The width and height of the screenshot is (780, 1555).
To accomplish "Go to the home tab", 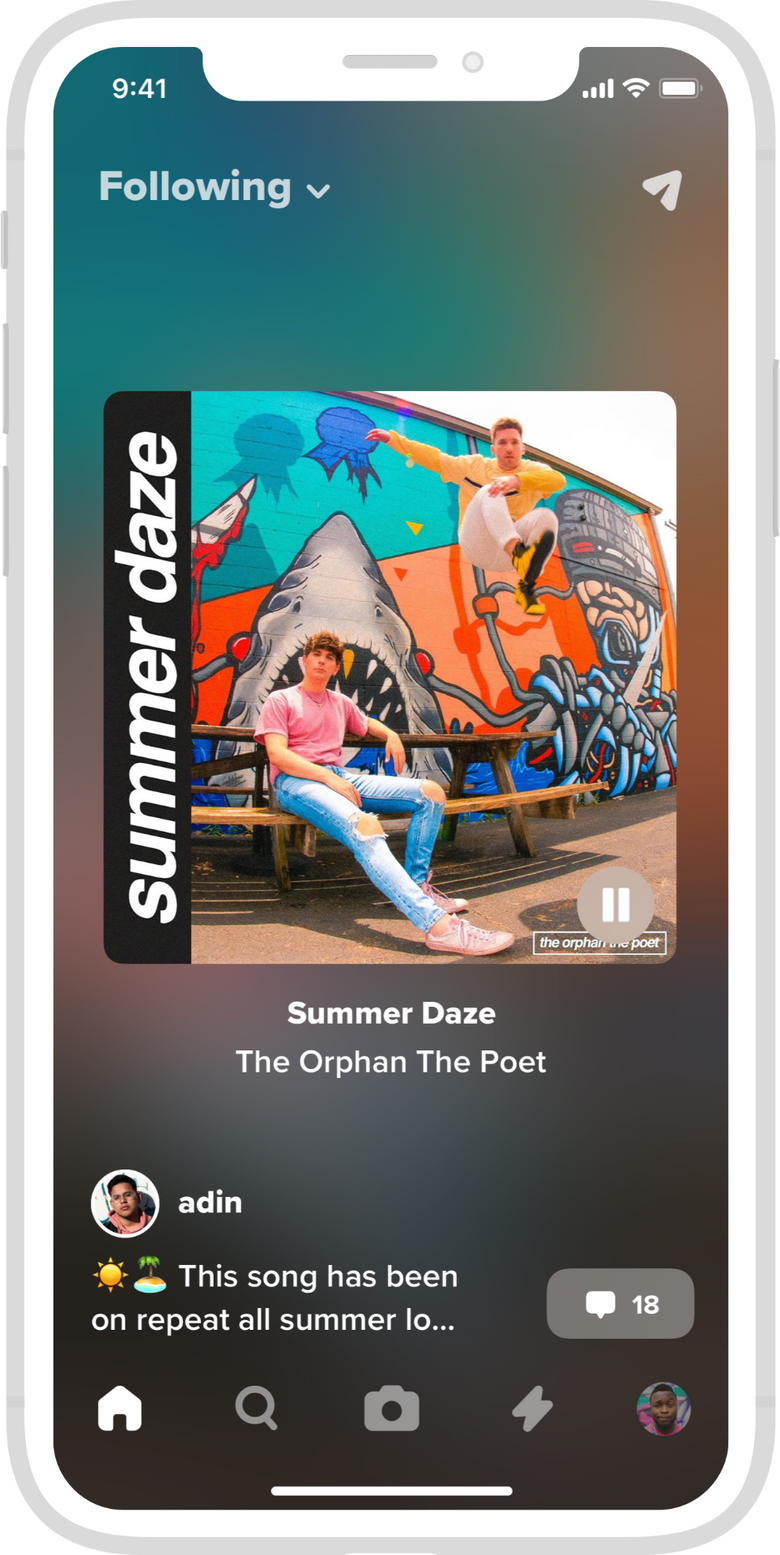I will click(120, 1409).
